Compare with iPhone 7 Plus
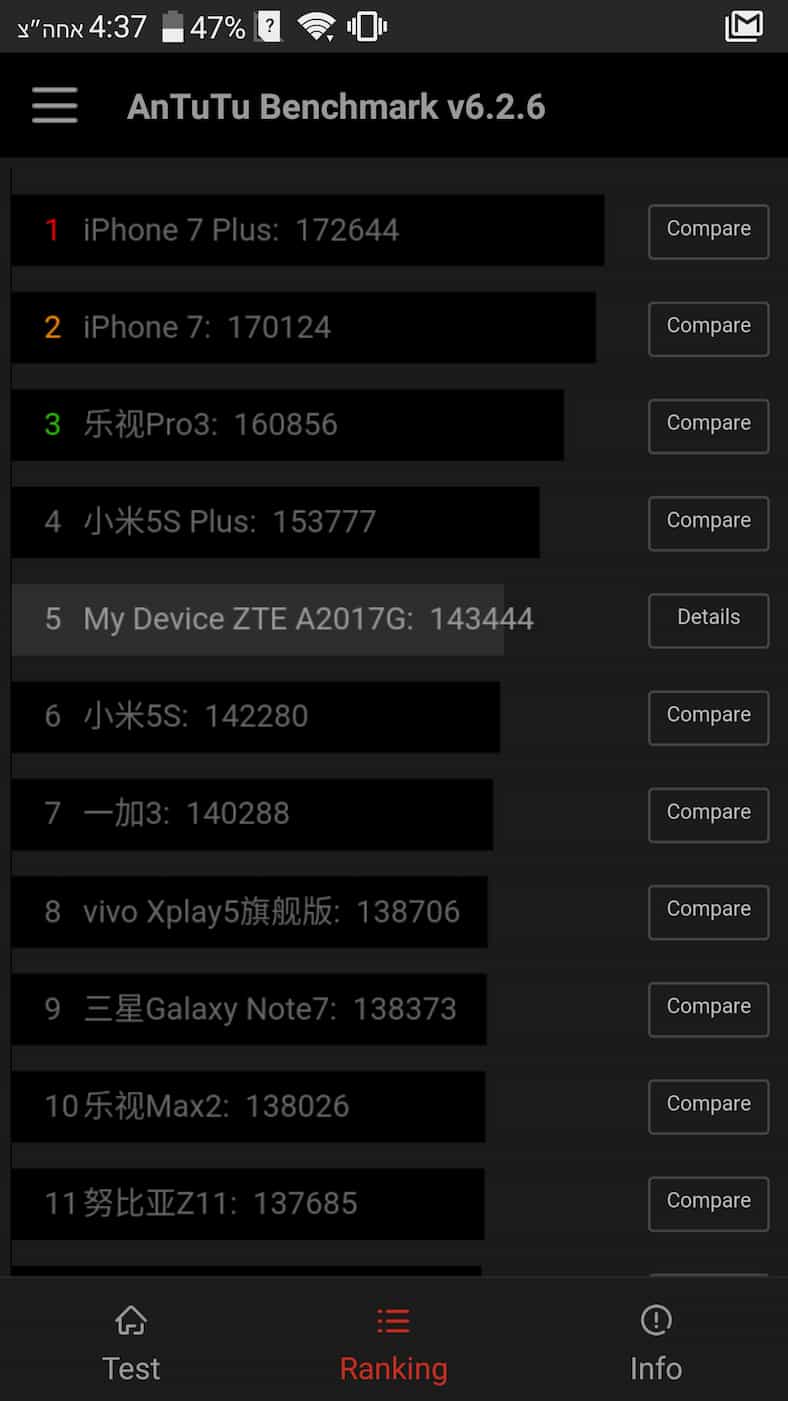The image size is (788, 1401). point(708,231)
